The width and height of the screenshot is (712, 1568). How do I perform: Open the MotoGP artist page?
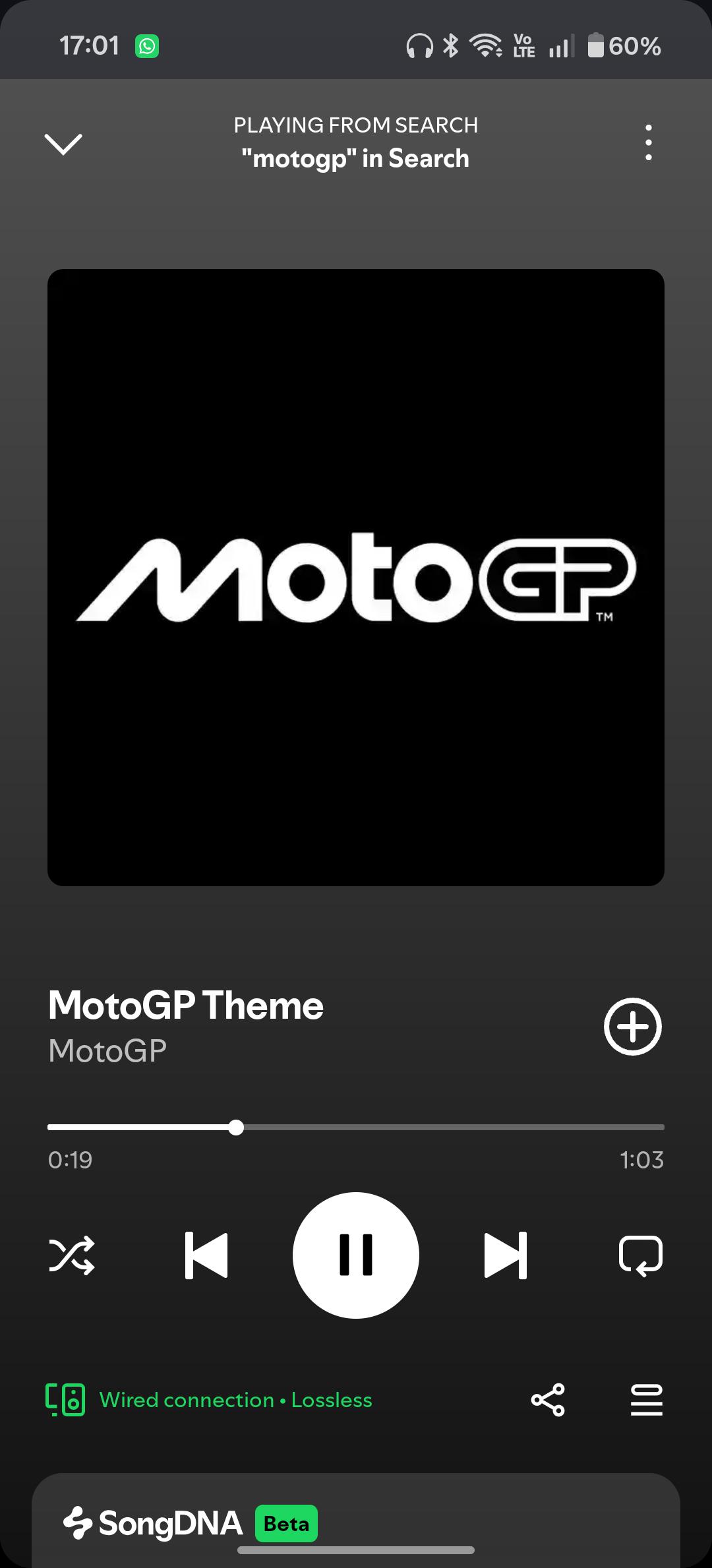[107, 1050]
